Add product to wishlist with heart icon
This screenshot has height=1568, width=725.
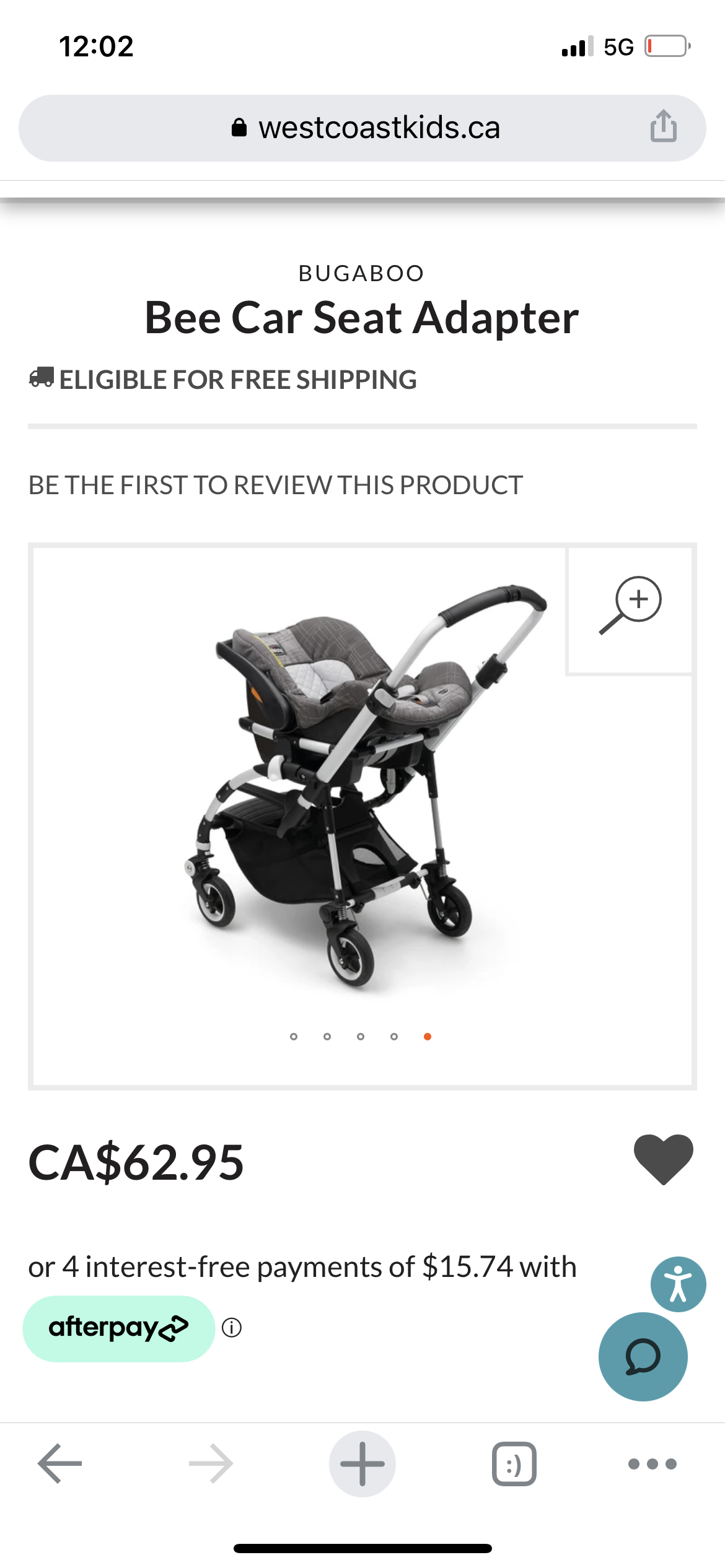click(663, 1159)
